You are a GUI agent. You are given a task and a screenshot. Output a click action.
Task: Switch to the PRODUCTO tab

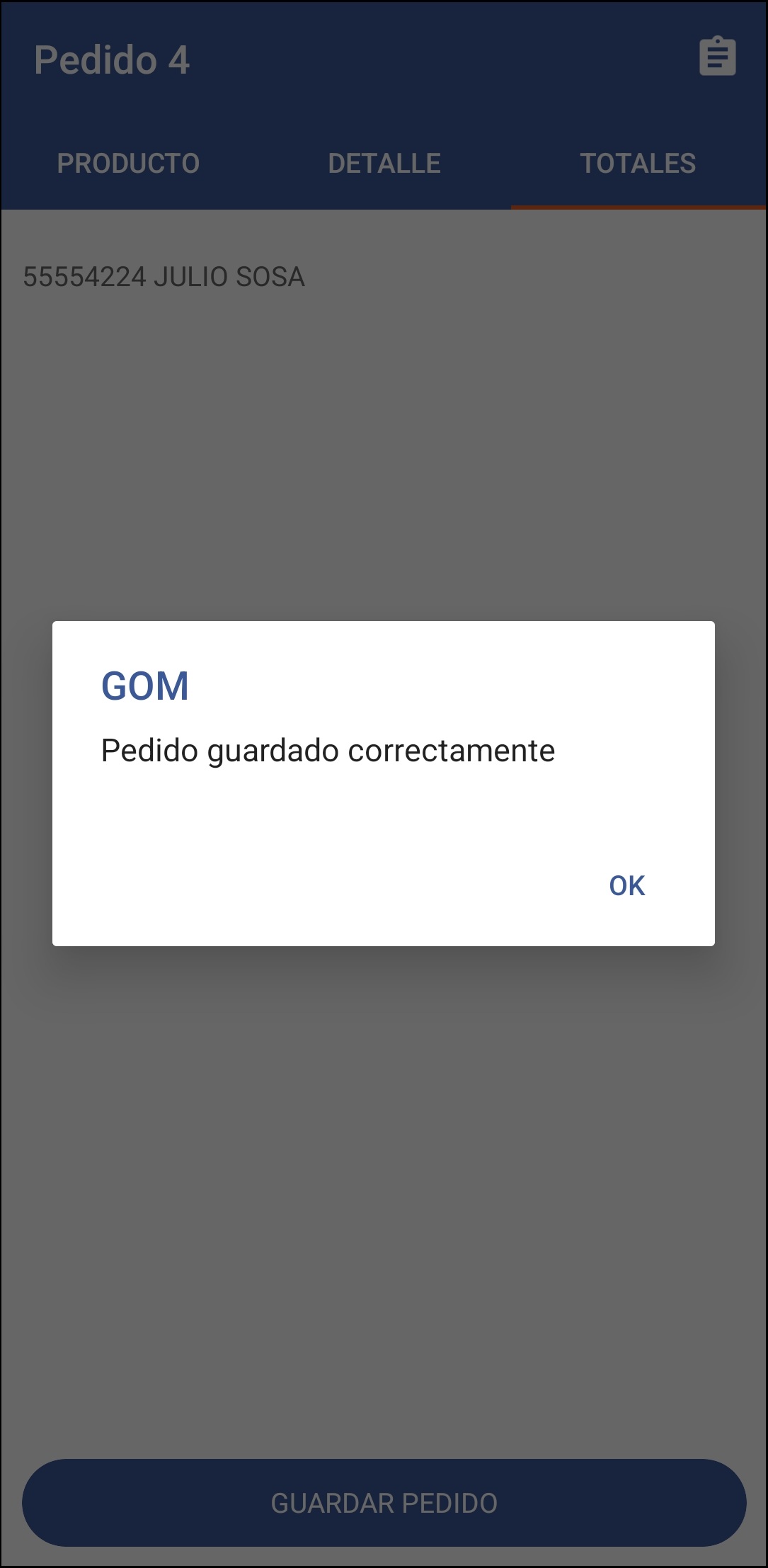[128, 163]
